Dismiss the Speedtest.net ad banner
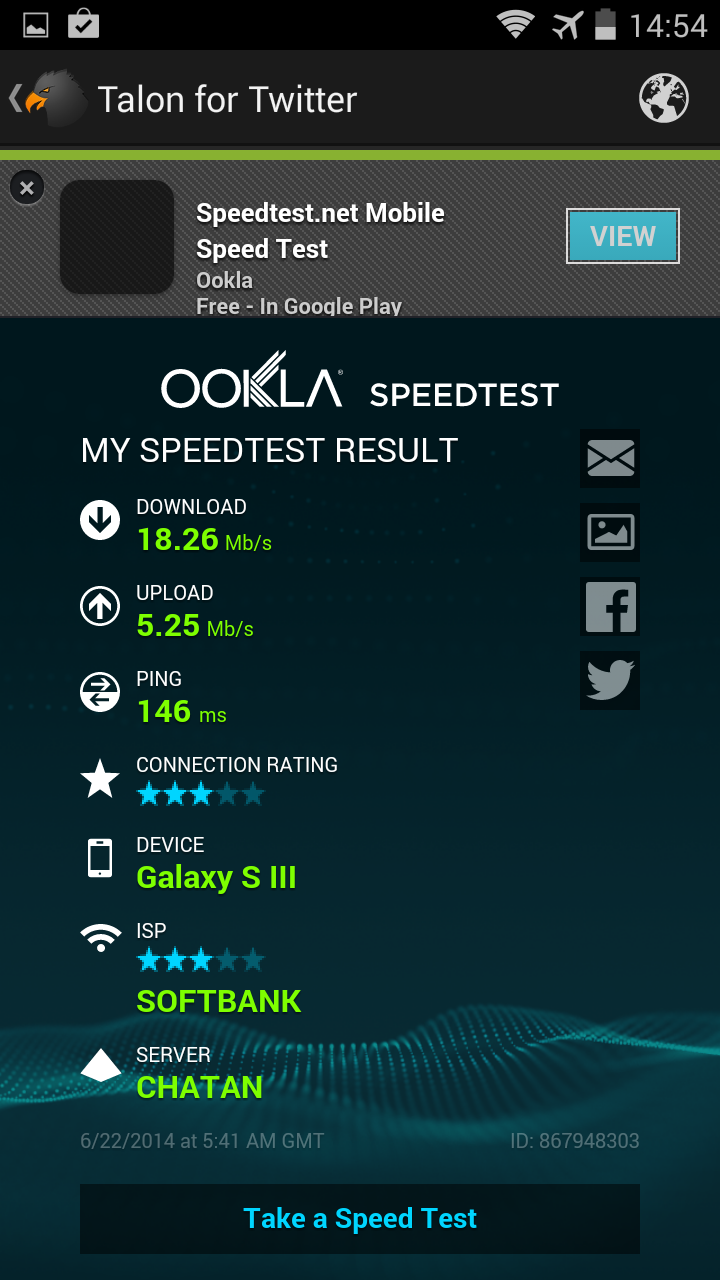Screen dimensions: 720x1280 [x=27, y=187]
